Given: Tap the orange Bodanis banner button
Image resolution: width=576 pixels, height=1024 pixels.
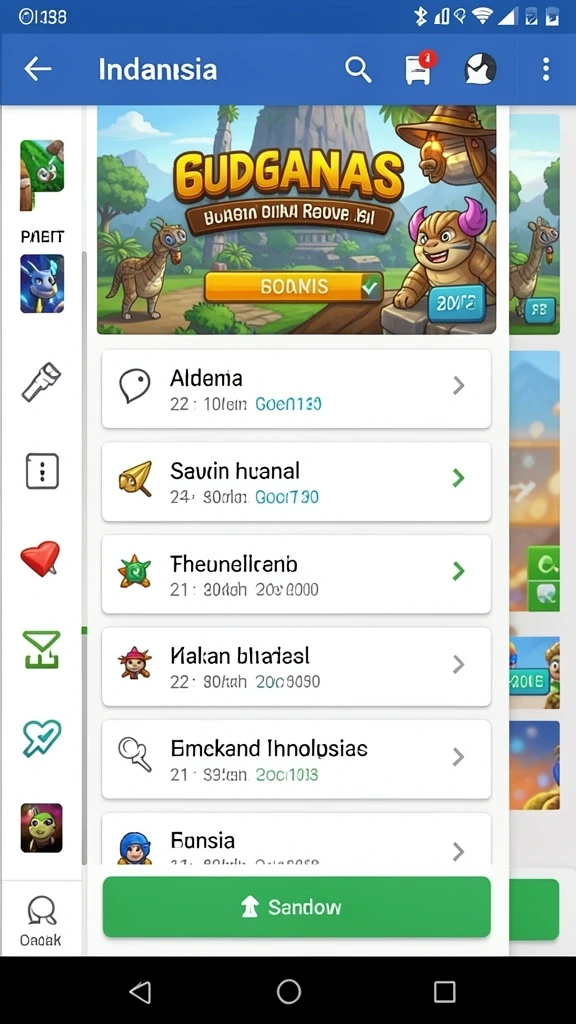Looking at the screenshot, I should 293,287.
